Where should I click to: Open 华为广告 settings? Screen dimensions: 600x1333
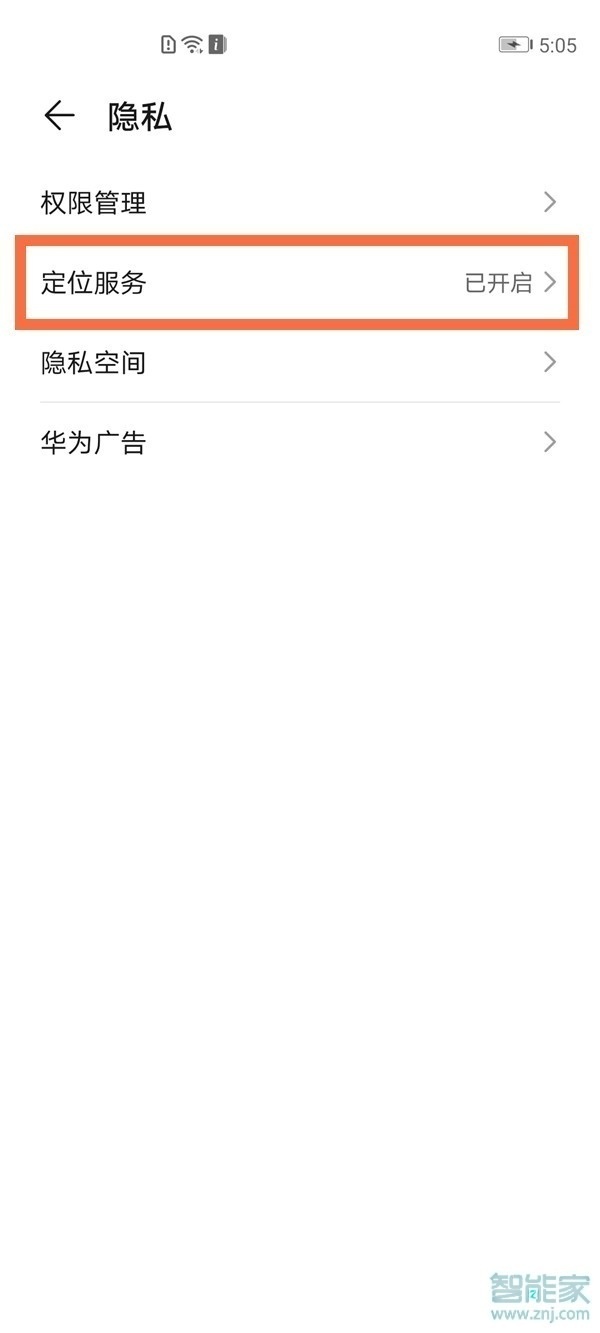coord(298,442)
